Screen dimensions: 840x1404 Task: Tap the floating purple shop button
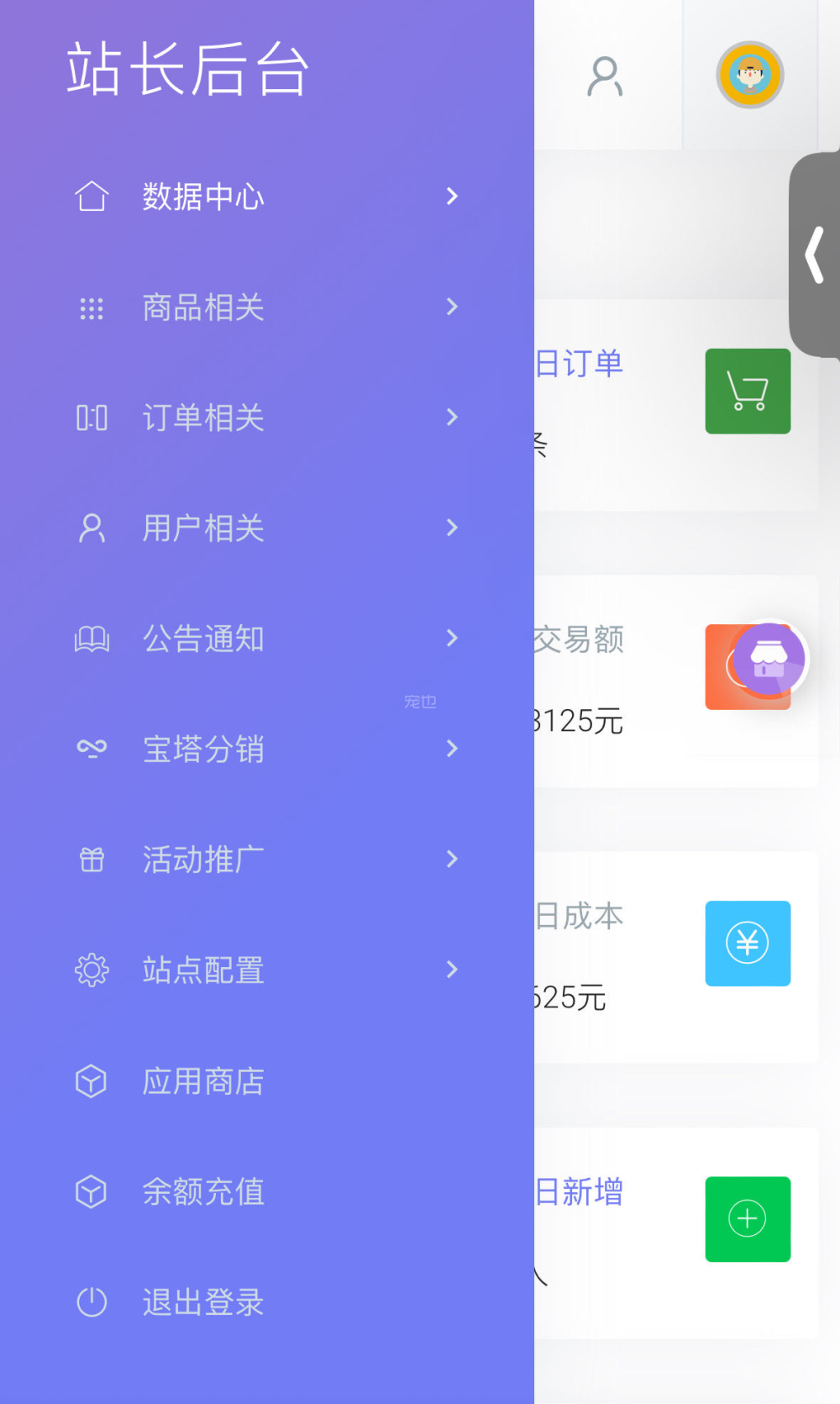point(769,660)
